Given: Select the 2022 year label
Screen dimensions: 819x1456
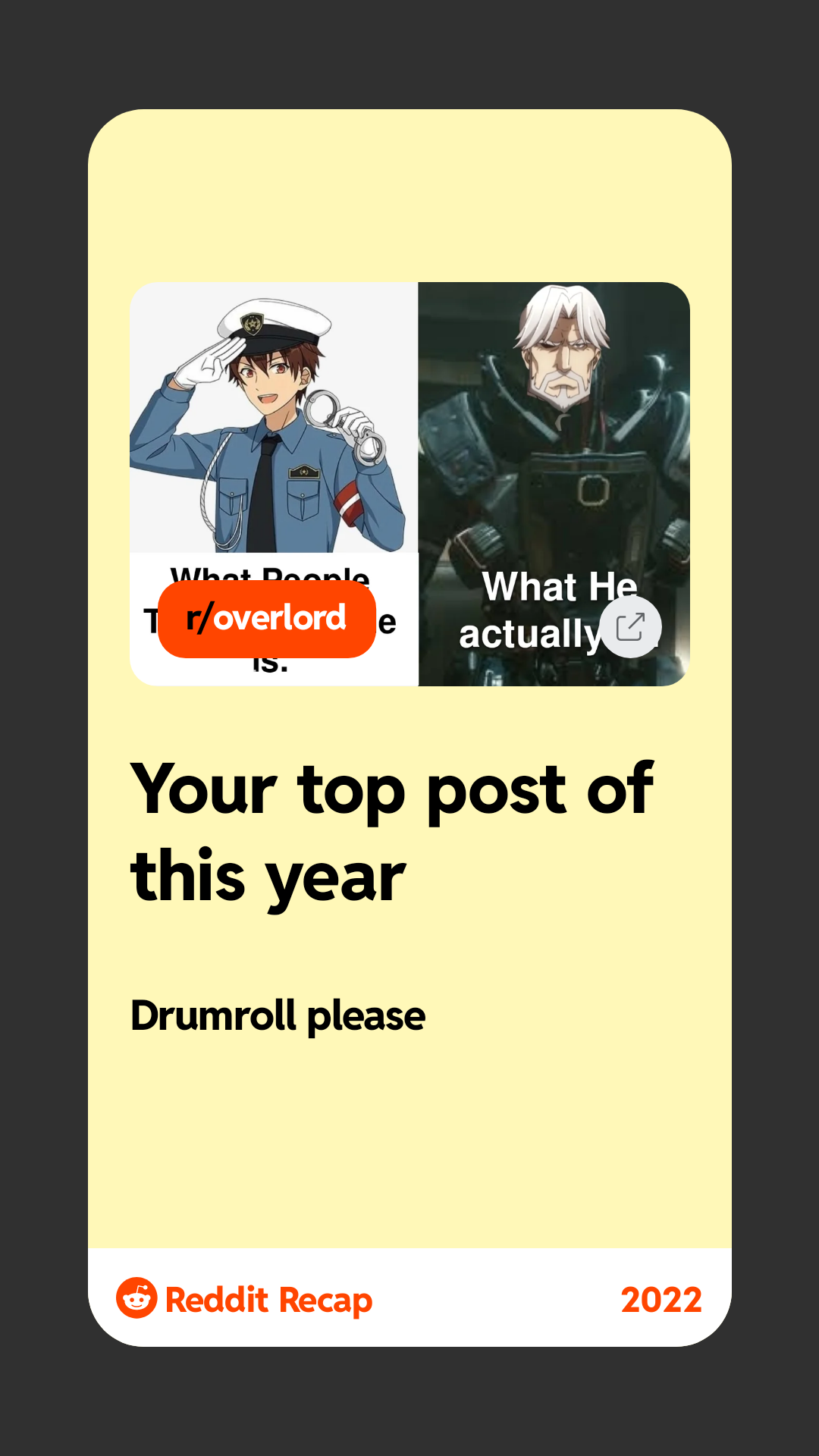Looking at the screenshot, I should (661, 1300).
